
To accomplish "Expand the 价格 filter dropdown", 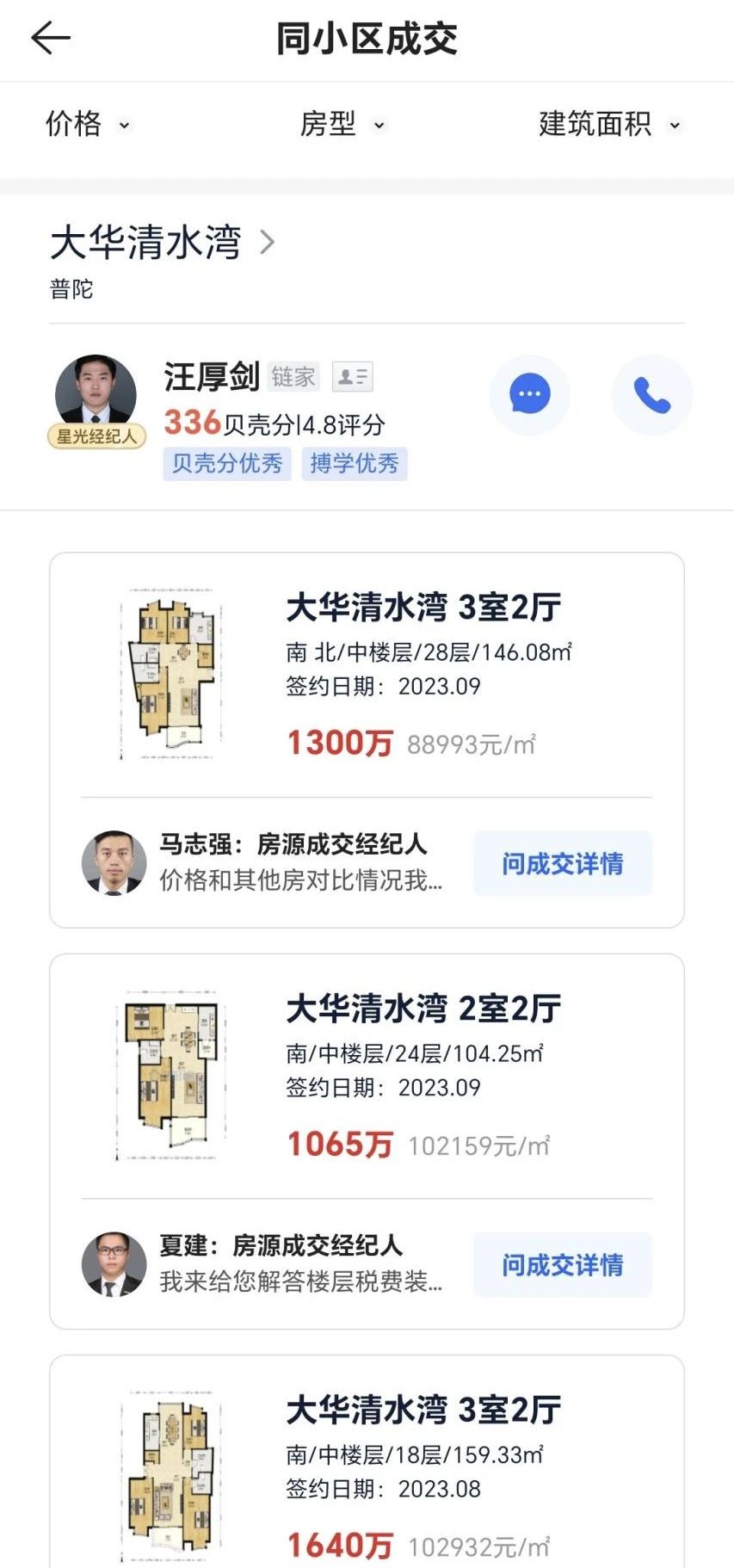I will [x=87, y=125].
